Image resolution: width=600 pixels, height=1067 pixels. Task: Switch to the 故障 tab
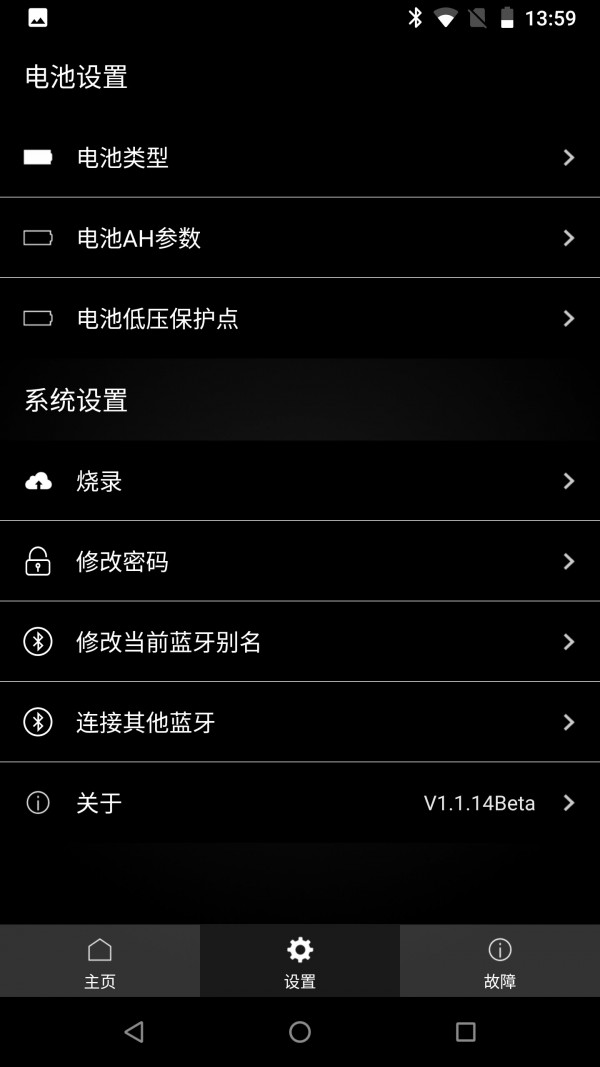[x=500, y=961]
